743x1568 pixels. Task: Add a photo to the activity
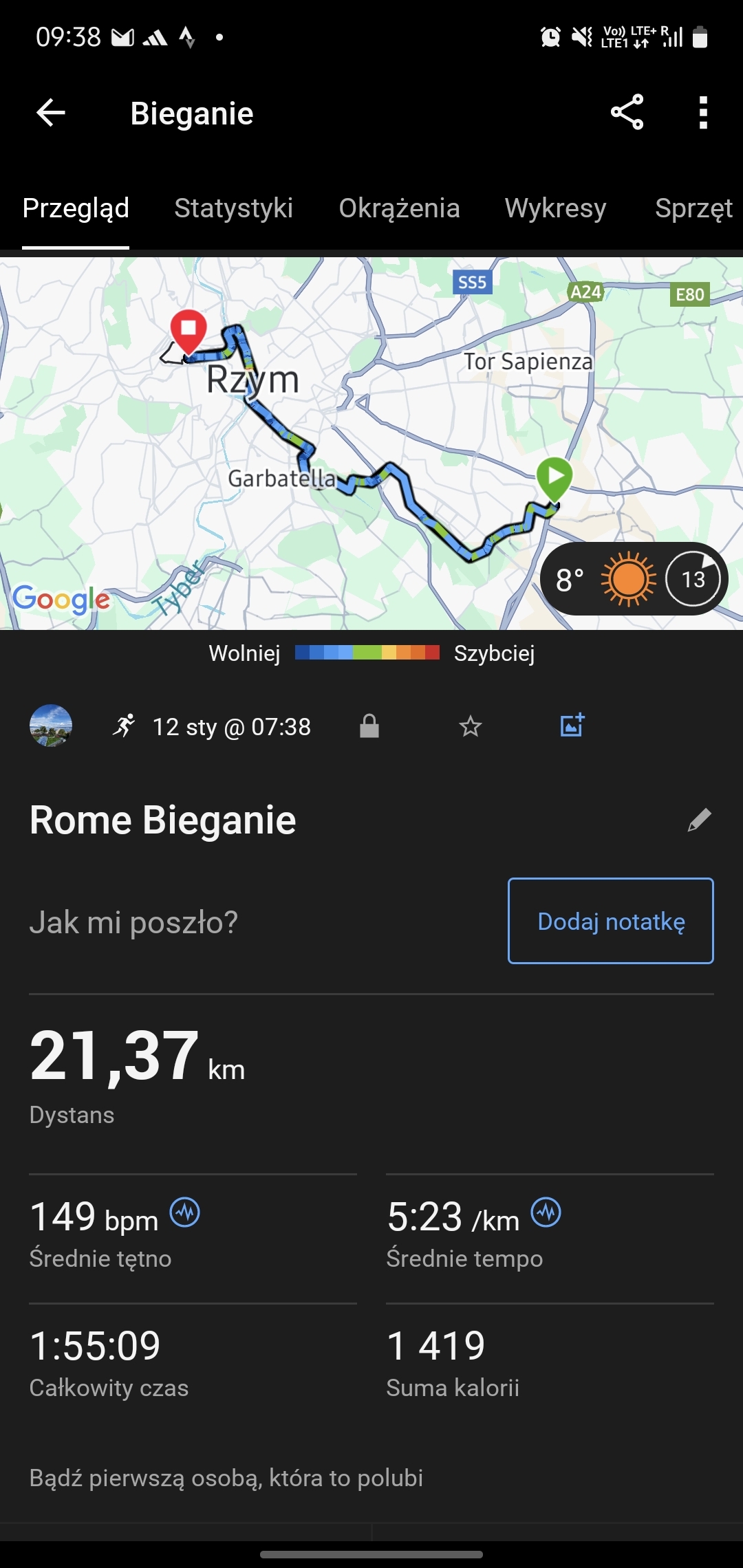coord(572,725)
